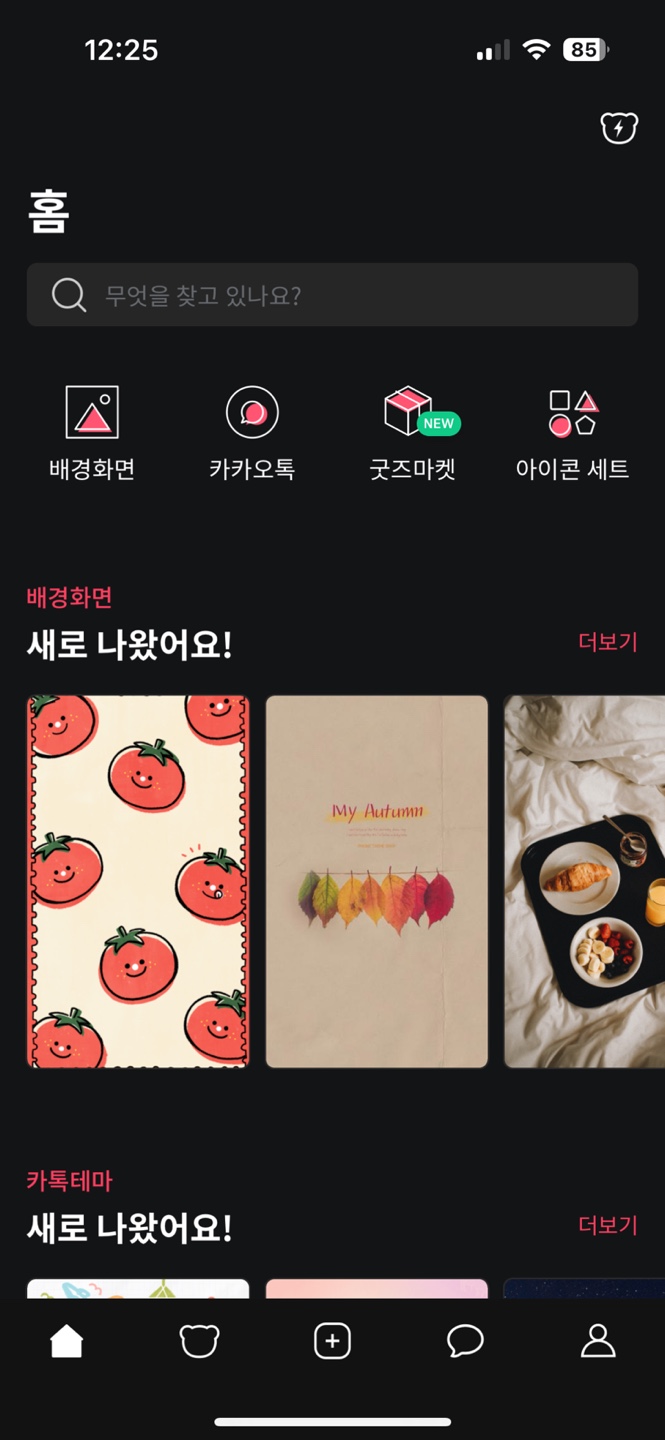665x1440 pixels.
Task: Open the breakfast tray wallpaper
Action: pyautogui.click(x=584, y=881)
